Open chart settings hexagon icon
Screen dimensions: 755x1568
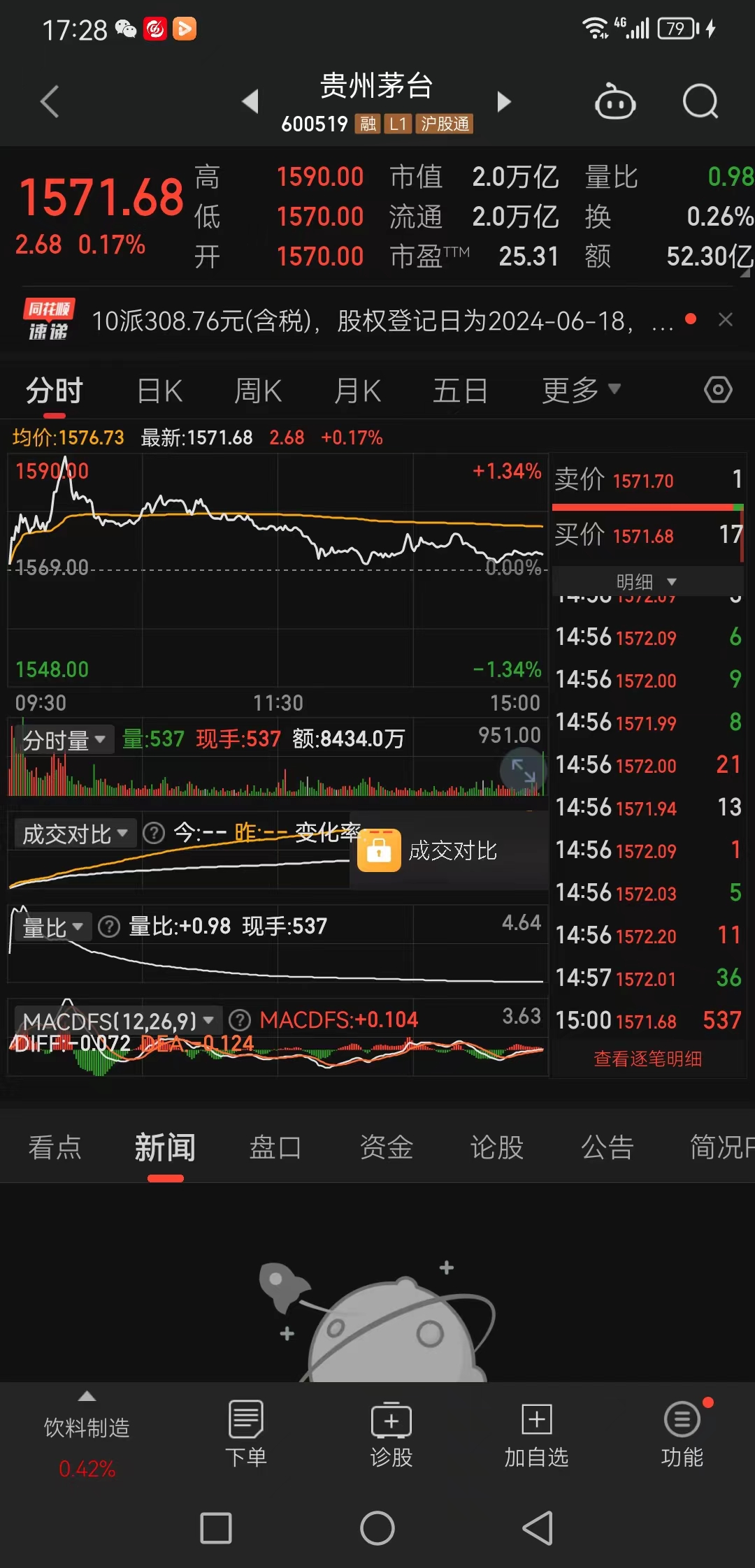[x=718, y=389]
